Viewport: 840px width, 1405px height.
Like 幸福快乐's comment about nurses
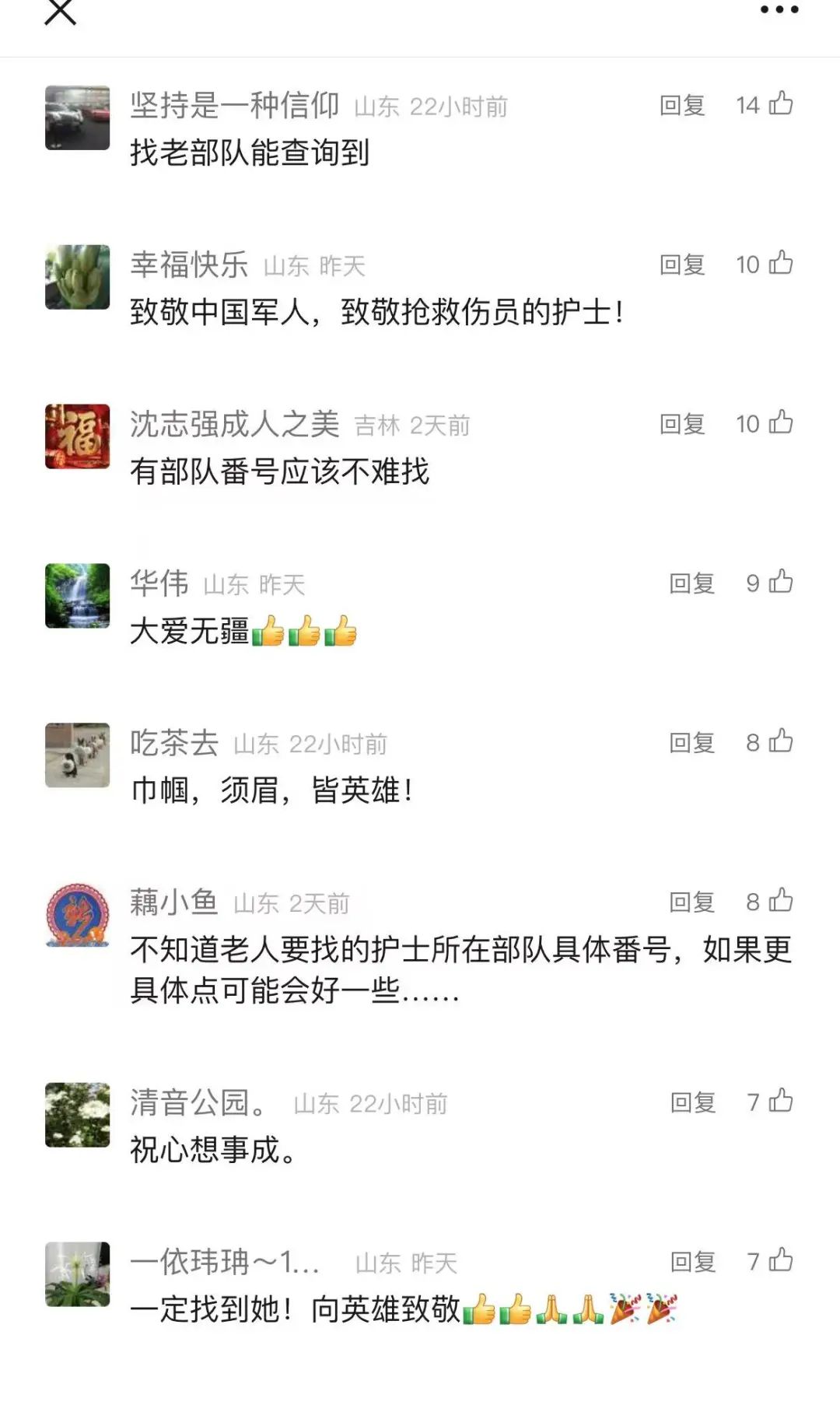pos(781,264)
